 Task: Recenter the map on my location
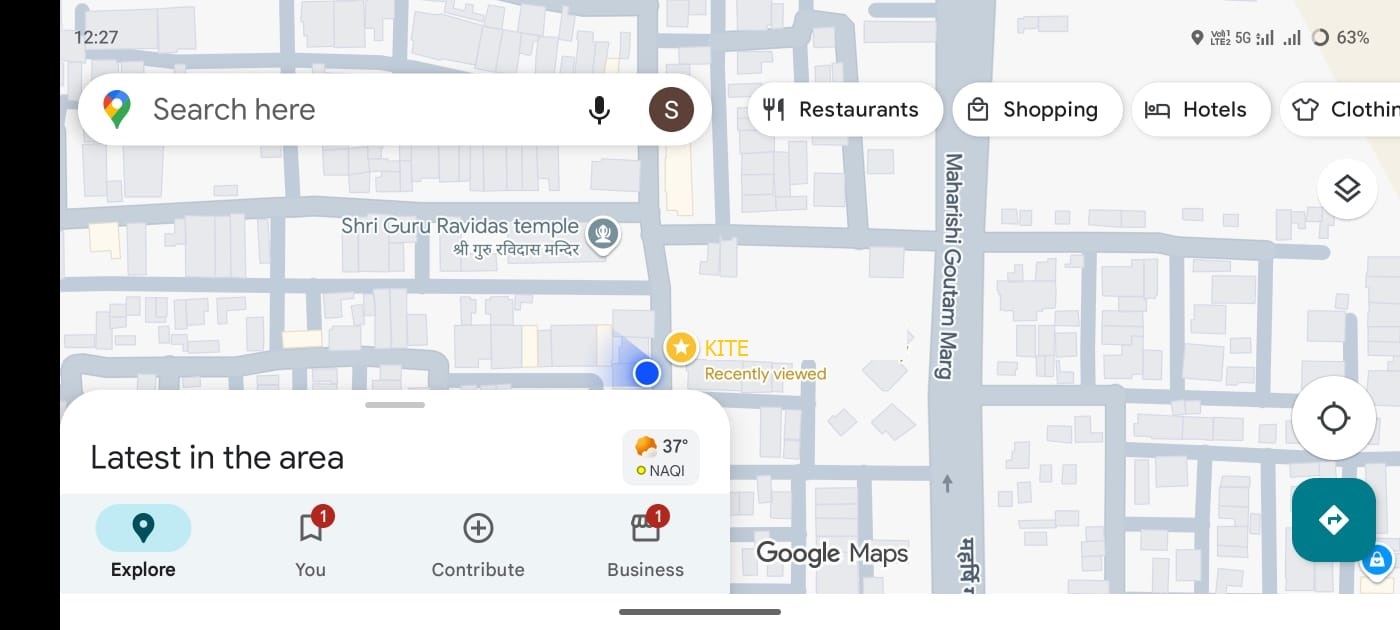pos(1334,418)
